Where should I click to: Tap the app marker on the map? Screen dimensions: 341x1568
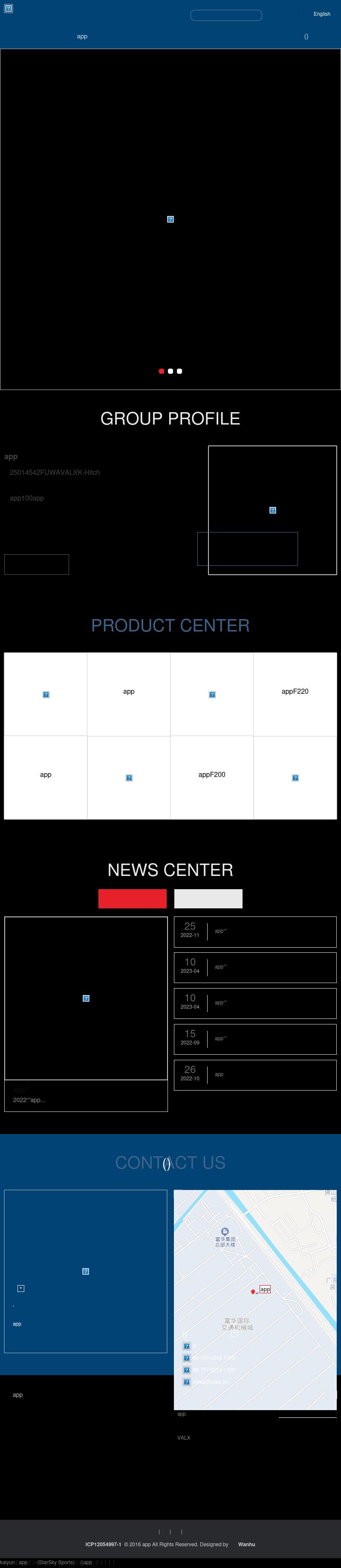tap(264, 1289)
